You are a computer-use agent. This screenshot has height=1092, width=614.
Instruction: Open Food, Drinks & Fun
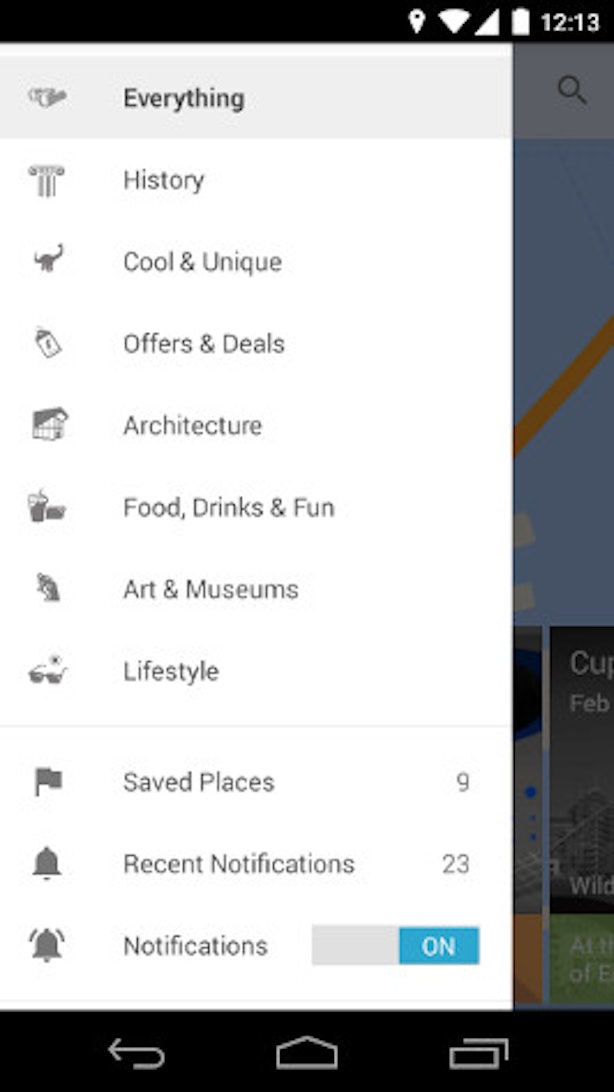pyautogui.click(x=256, y=507)
